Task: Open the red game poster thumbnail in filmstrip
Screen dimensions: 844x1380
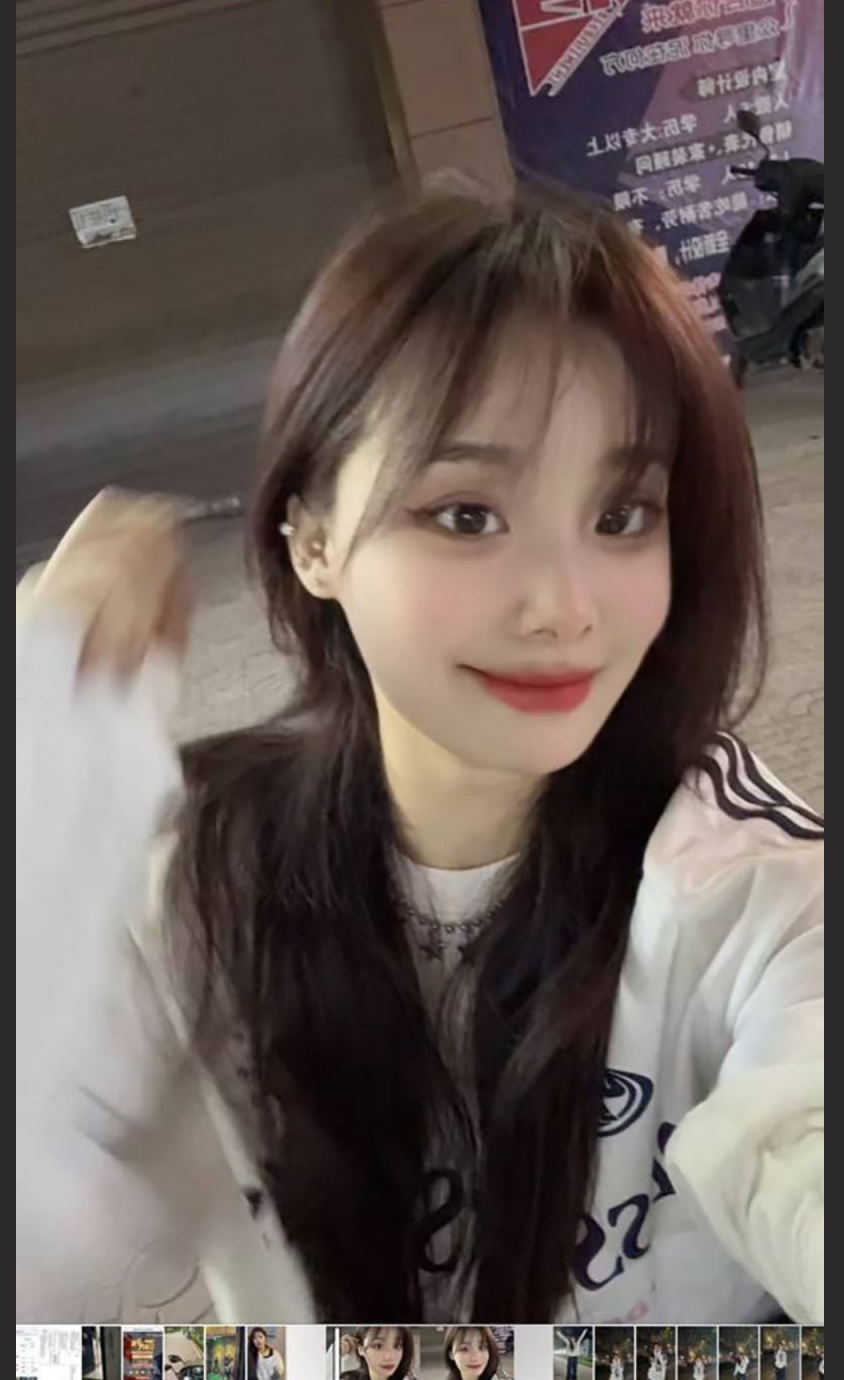Action: 142,1353
